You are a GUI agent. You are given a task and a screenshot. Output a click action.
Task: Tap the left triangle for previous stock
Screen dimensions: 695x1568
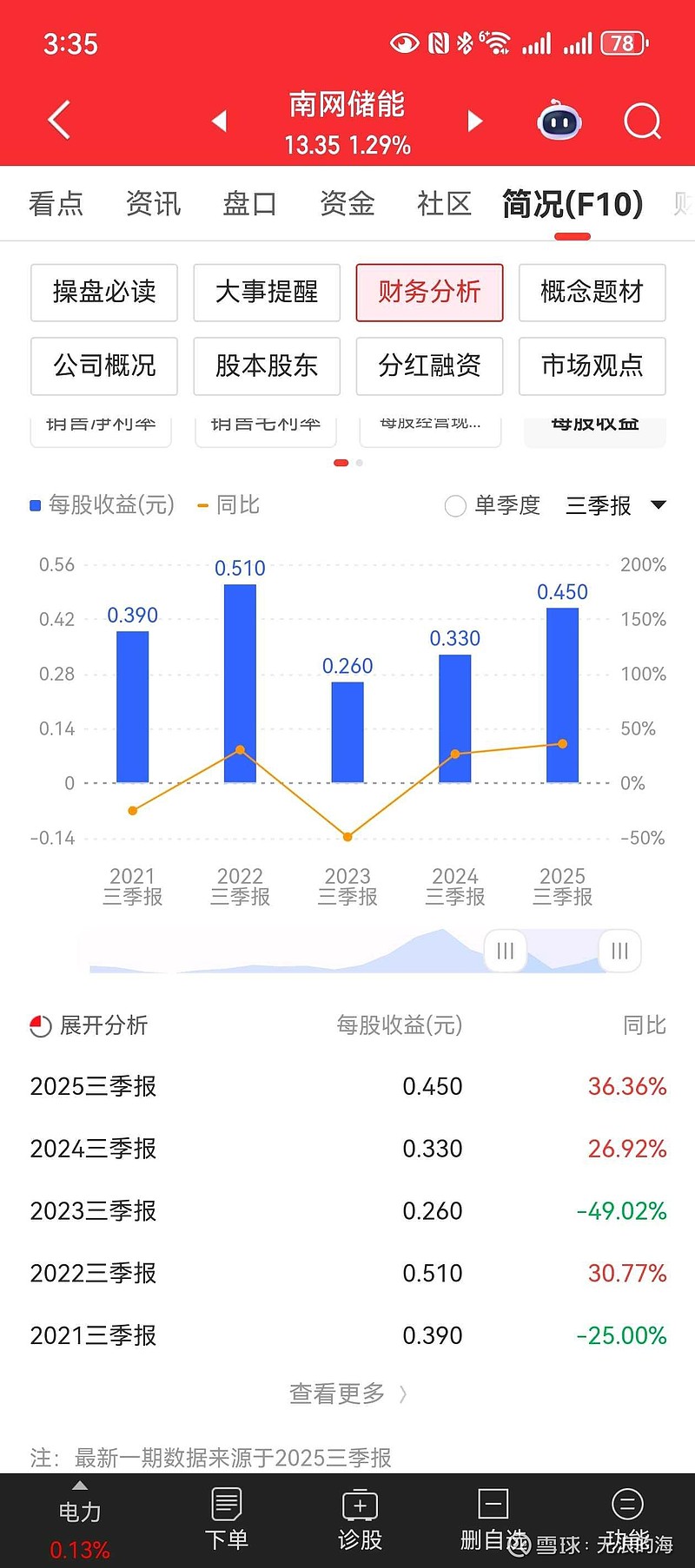click(219, 122)
